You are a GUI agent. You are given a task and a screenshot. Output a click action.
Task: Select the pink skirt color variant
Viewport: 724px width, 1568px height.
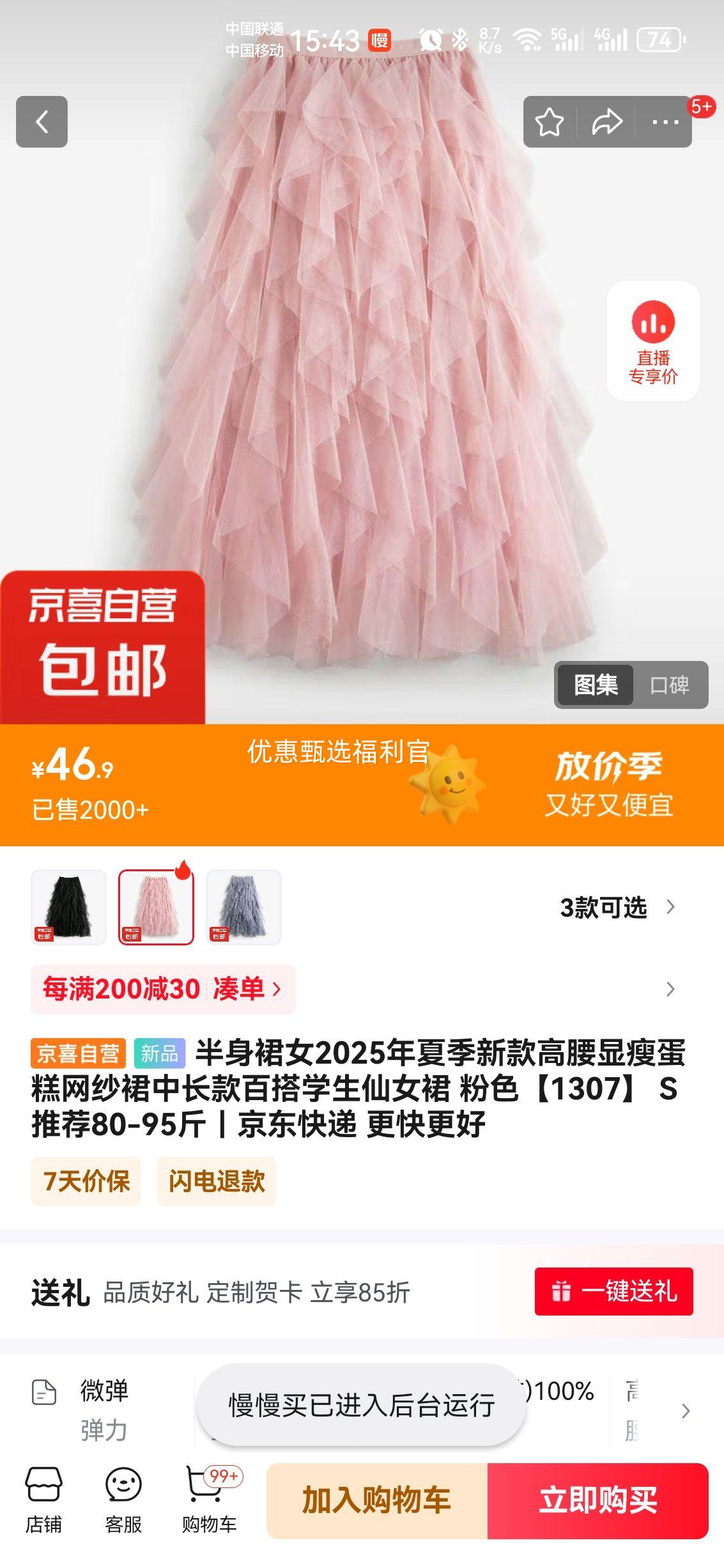pyautogui.click(x=156, y=907)
